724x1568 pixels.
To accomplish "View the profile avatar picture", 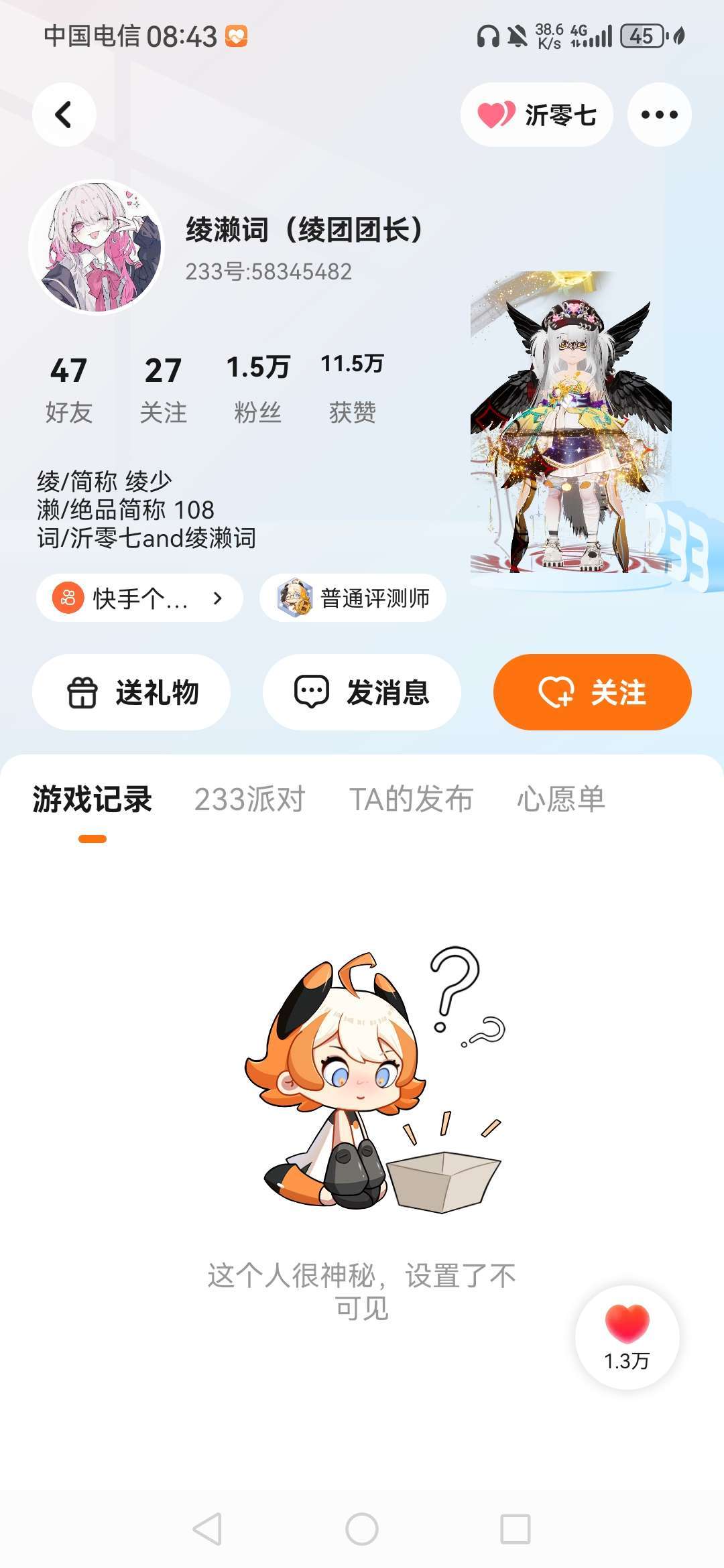I will click(x=97, y=247).
